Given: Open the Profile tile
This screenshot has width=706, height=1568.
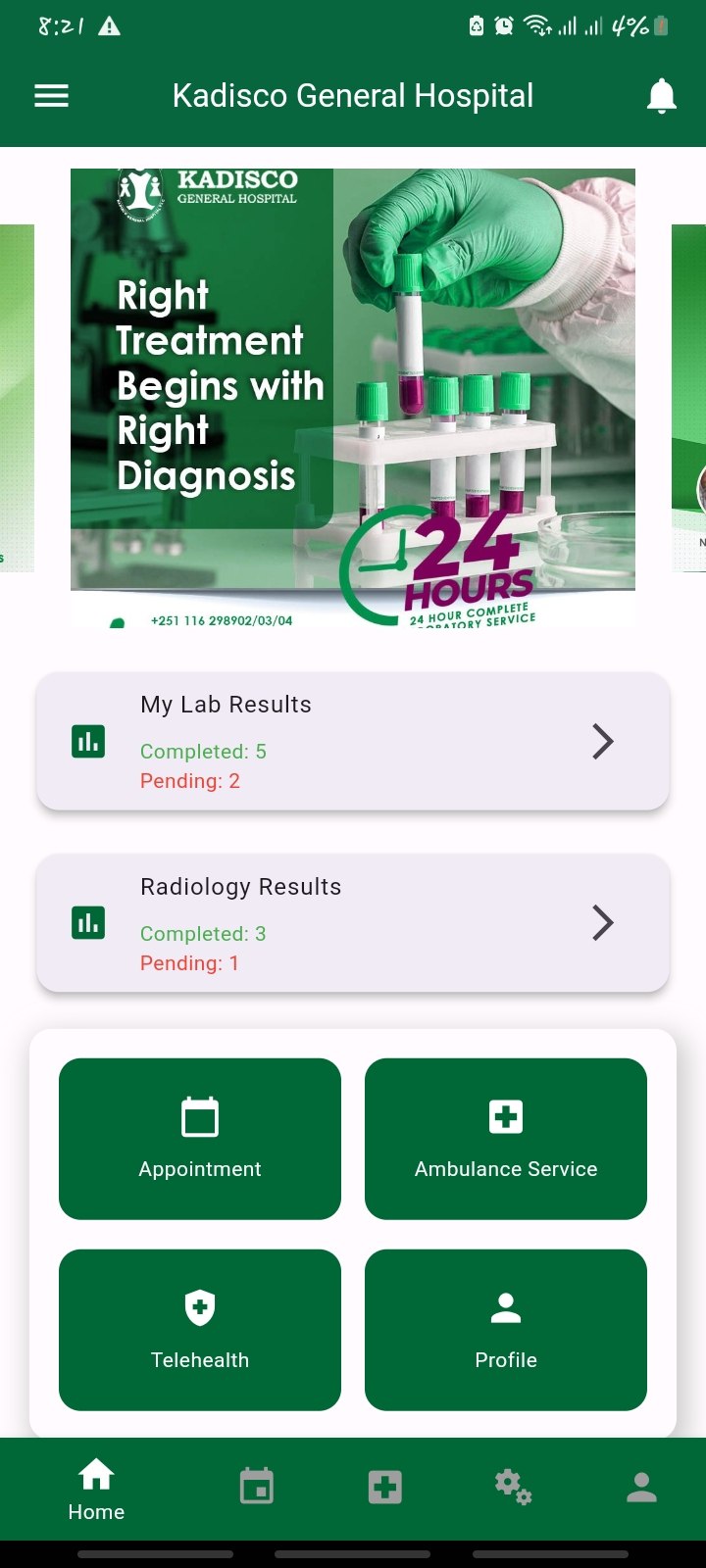Looking at the screenshot, I should (x=506, y=1330).
